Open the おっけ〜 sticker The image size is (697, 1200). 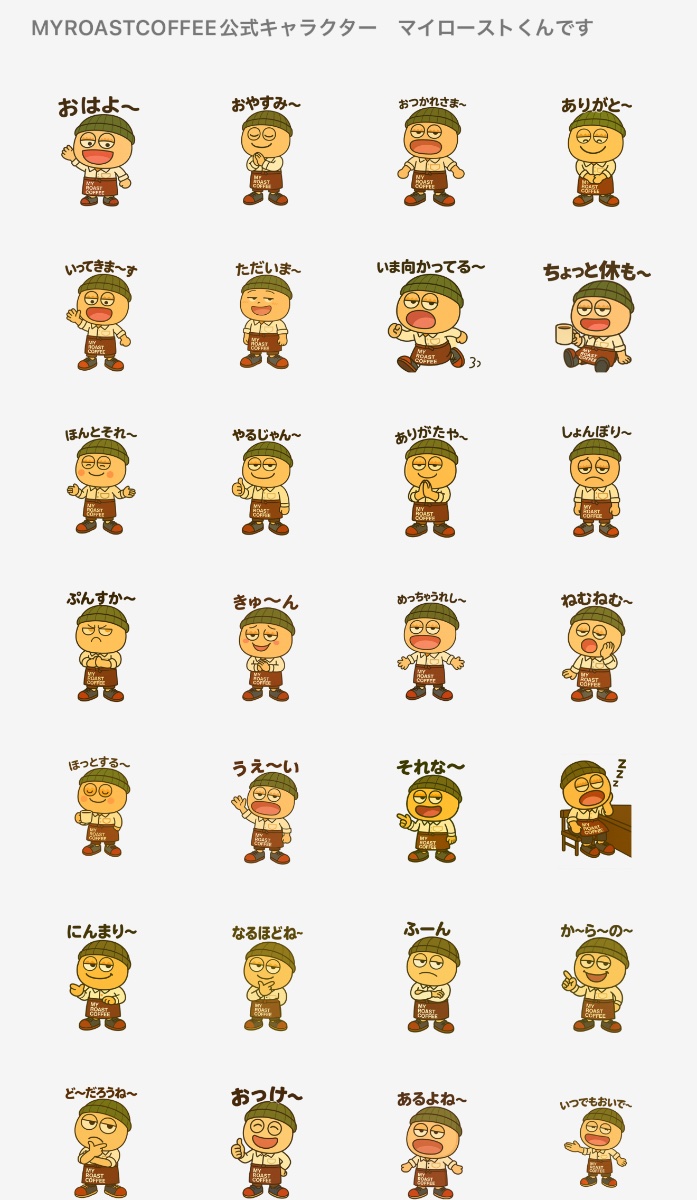tap(265, 1143)
